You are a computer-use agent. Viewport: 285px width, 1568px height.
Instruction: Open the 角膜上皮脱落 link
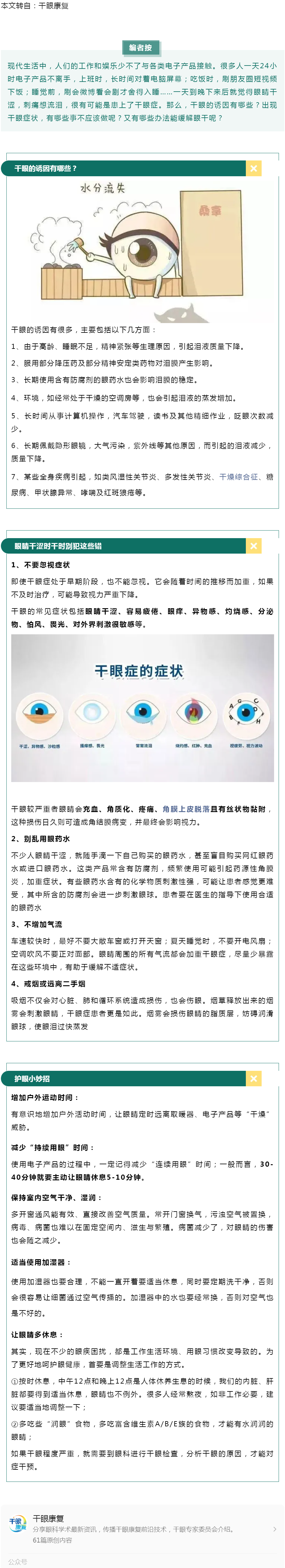click(186, 809)
